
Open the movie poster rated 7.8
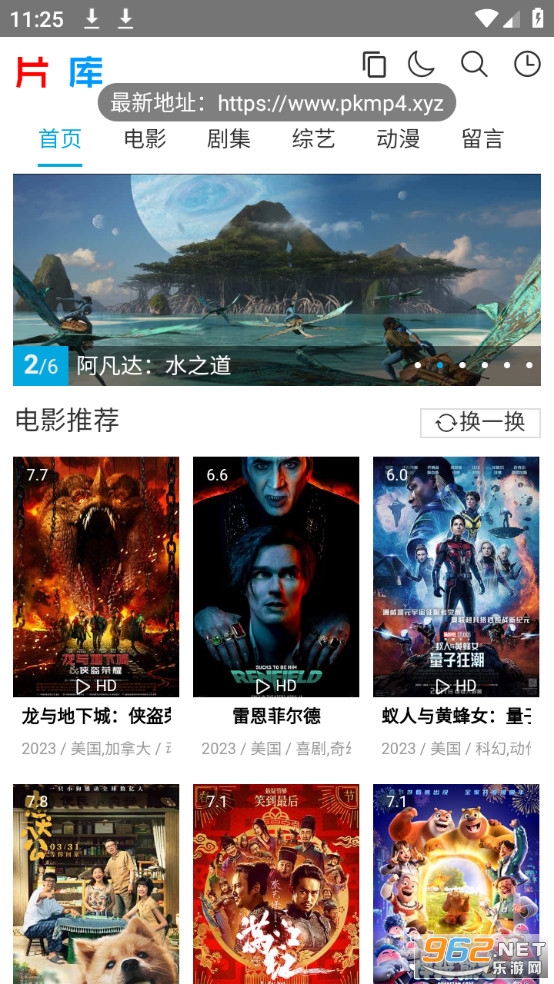96,884
